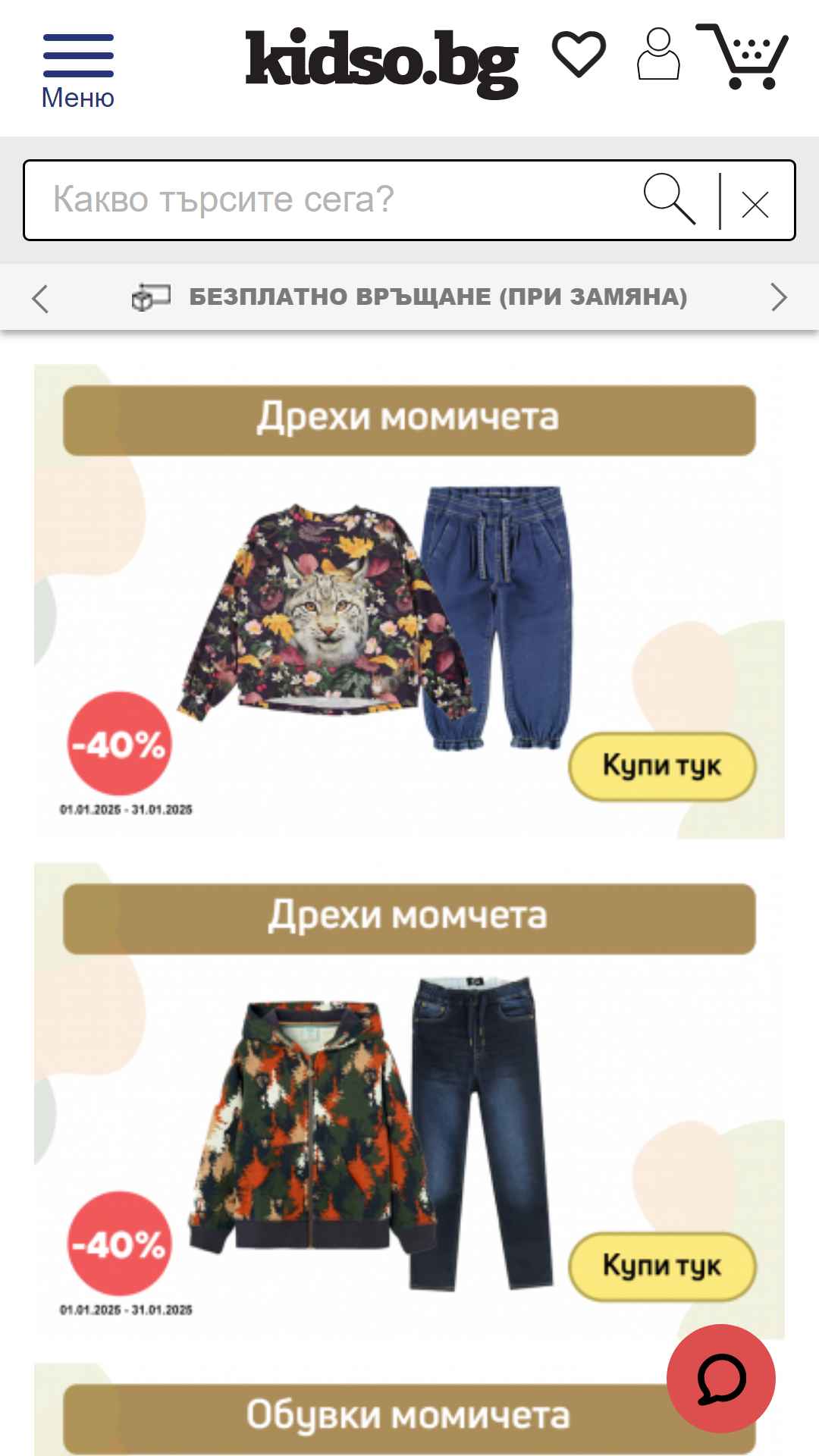Clear the search box with the X
The width and height of the screenshot is (819, 1456).
pyautogui.click(x=755, y=204)
